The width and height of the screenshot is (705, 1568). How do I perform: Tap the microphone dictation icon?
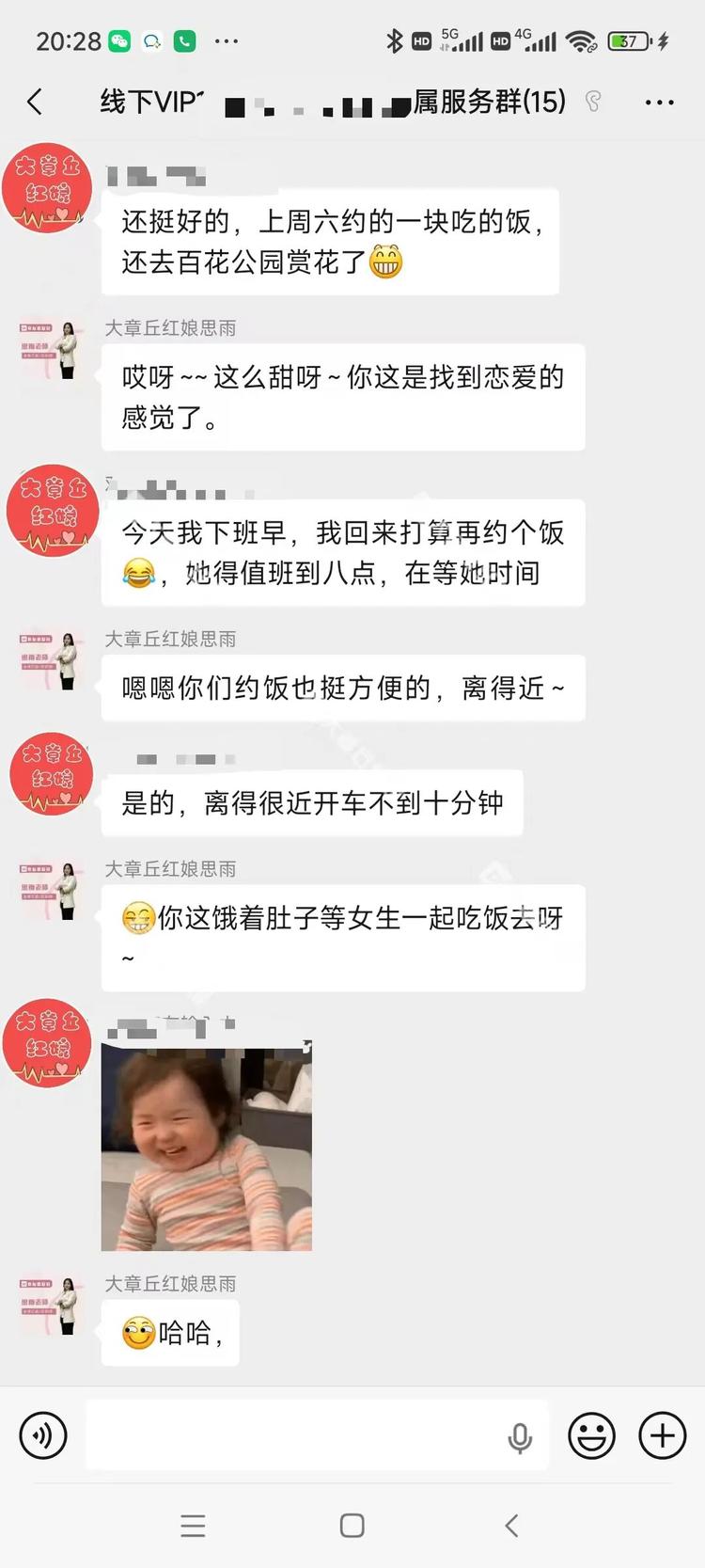pos(520,1437)
